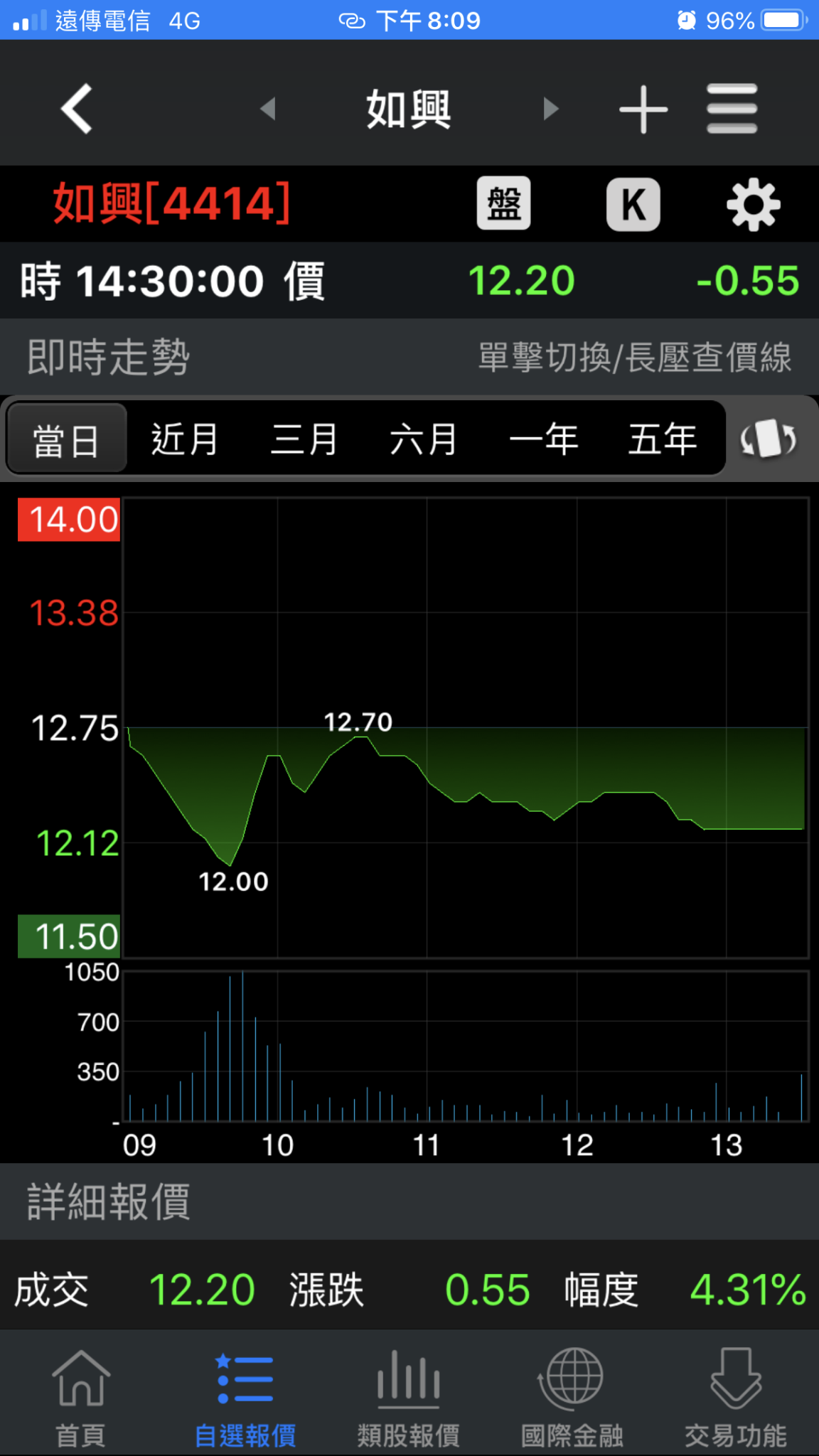Open the K-line chart view

(633, 204)
